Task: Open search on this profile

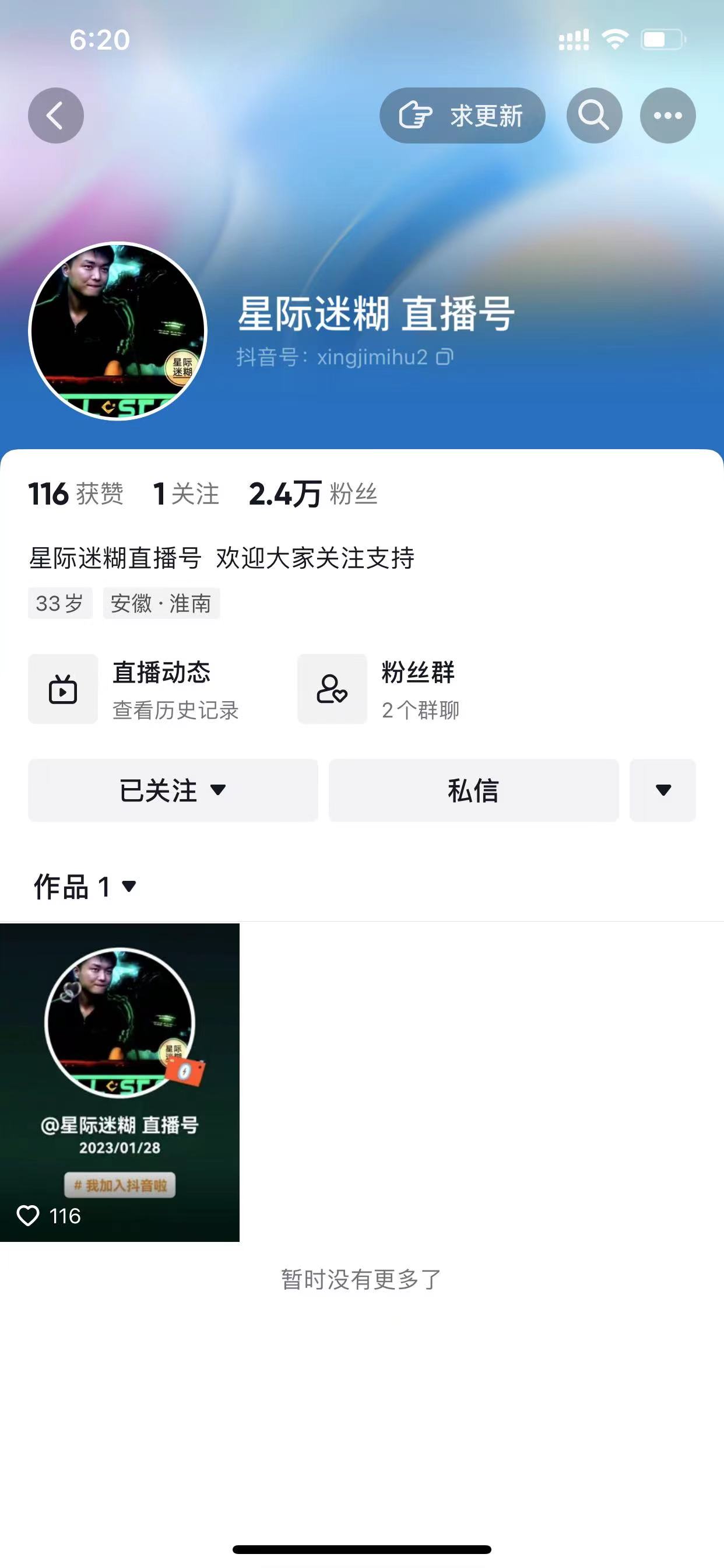Action: [594, 116]
